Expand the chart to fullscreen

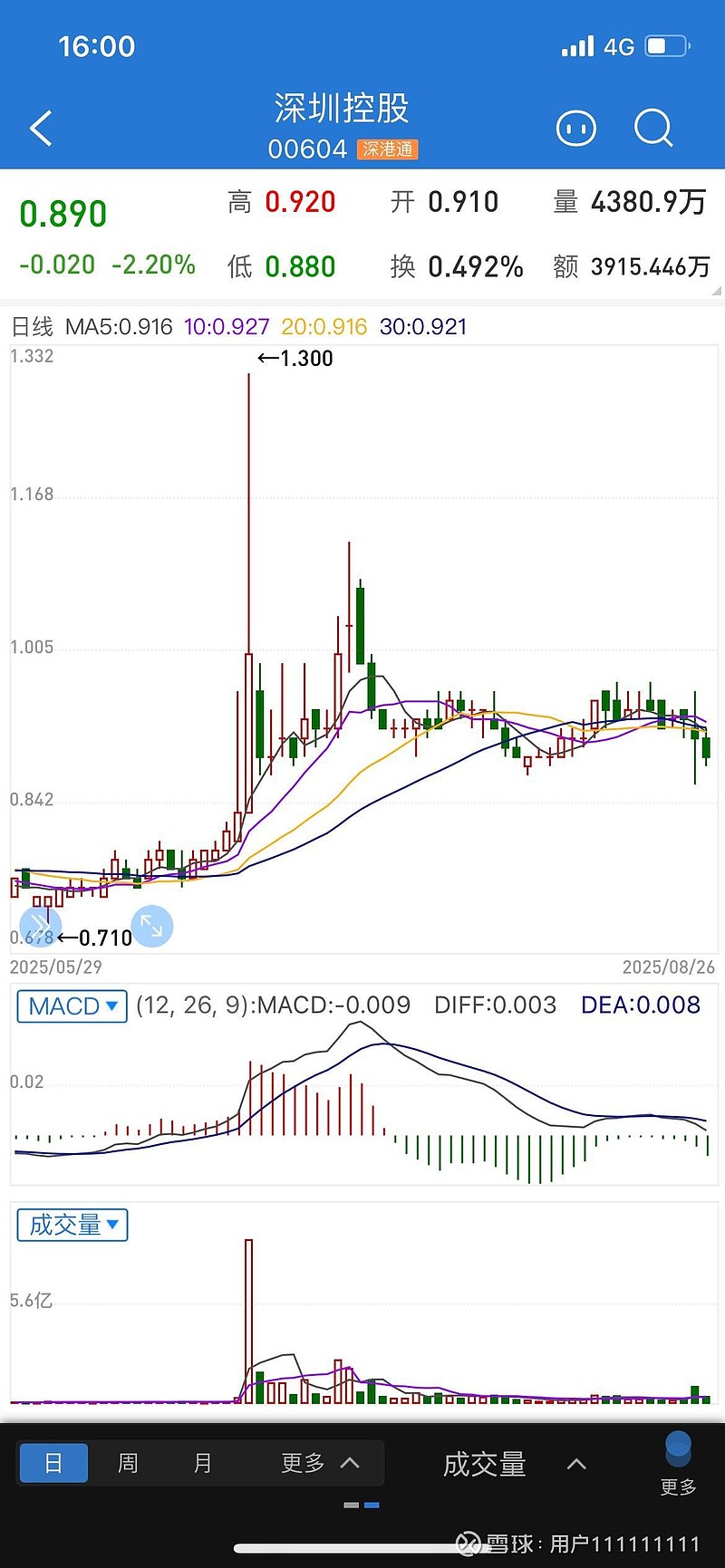click(152, 926)
